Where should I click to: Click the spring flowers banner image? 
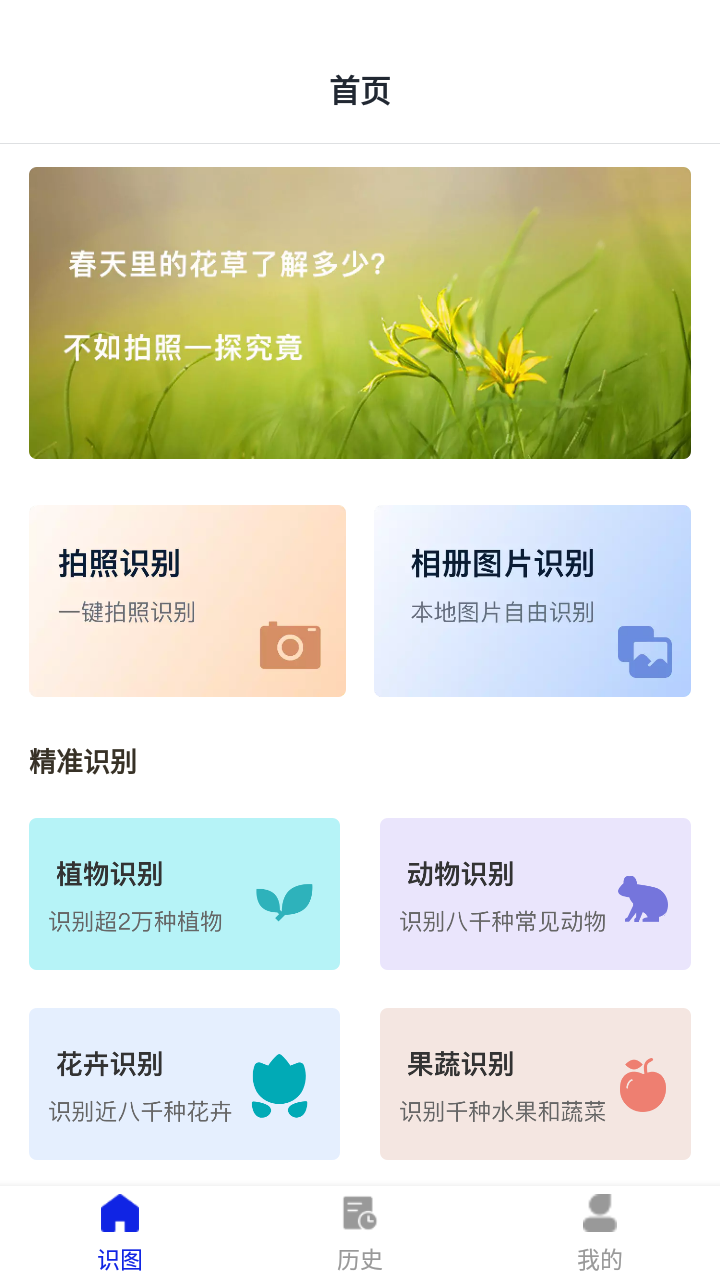360,312
